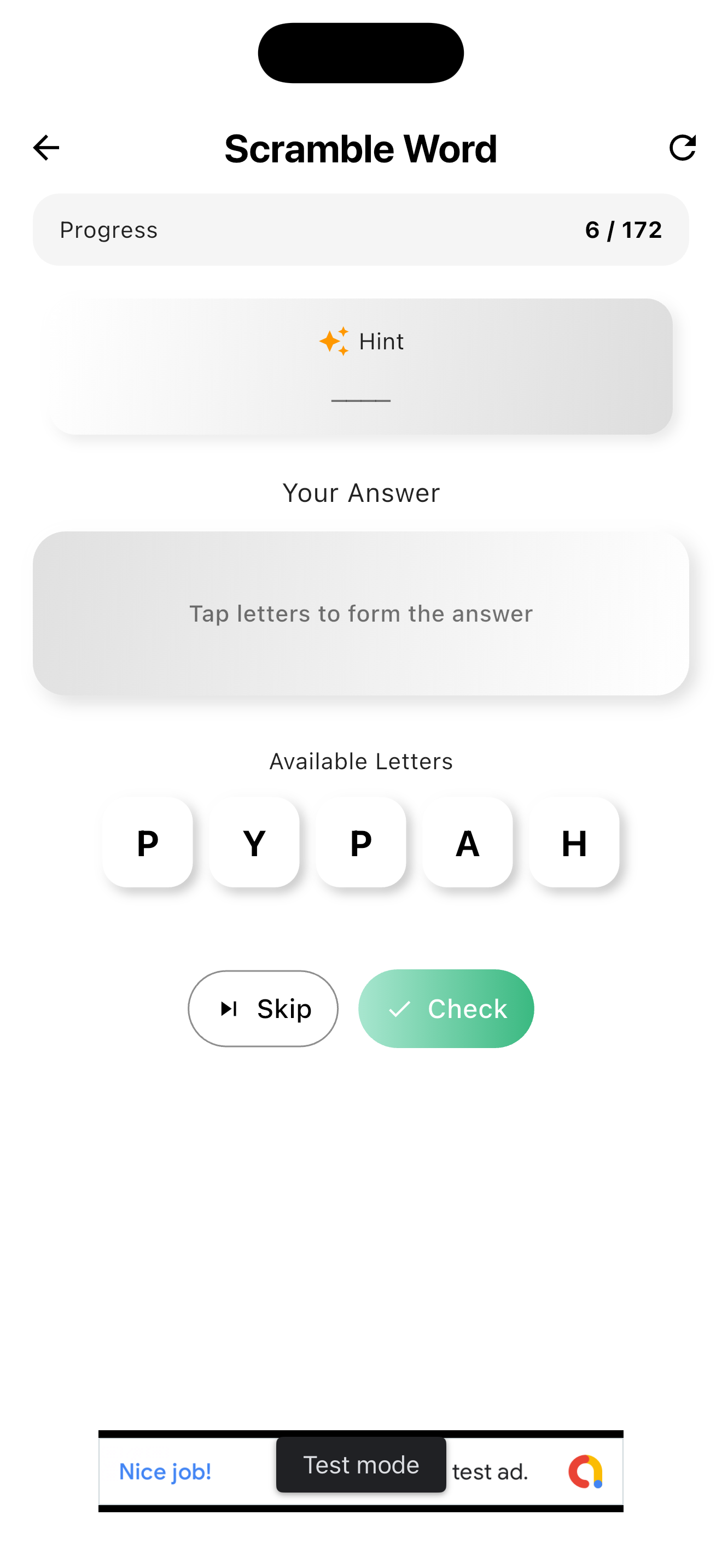
Task: Click the skip-forward icon inside Skip button
Action: click(x=229, y=1009)
